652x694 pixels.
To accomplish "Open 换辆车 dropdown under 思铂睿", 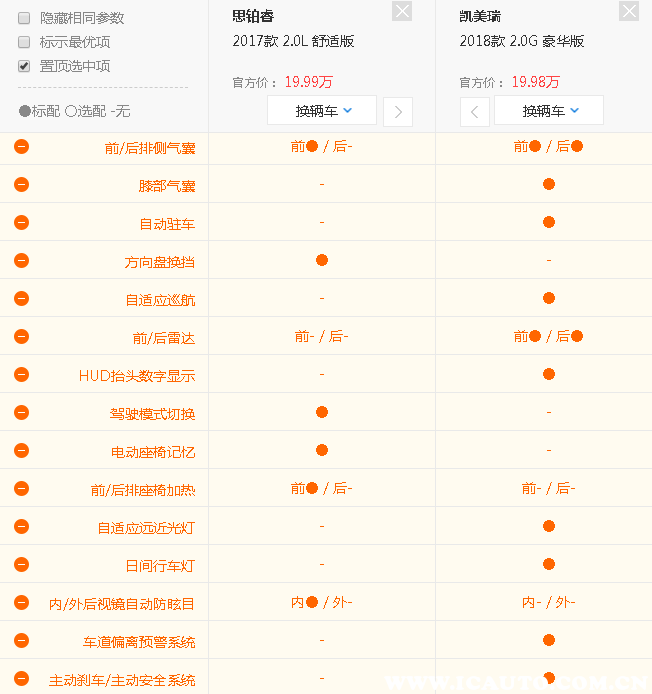I will pyautogui.click(x=322, y=111).
